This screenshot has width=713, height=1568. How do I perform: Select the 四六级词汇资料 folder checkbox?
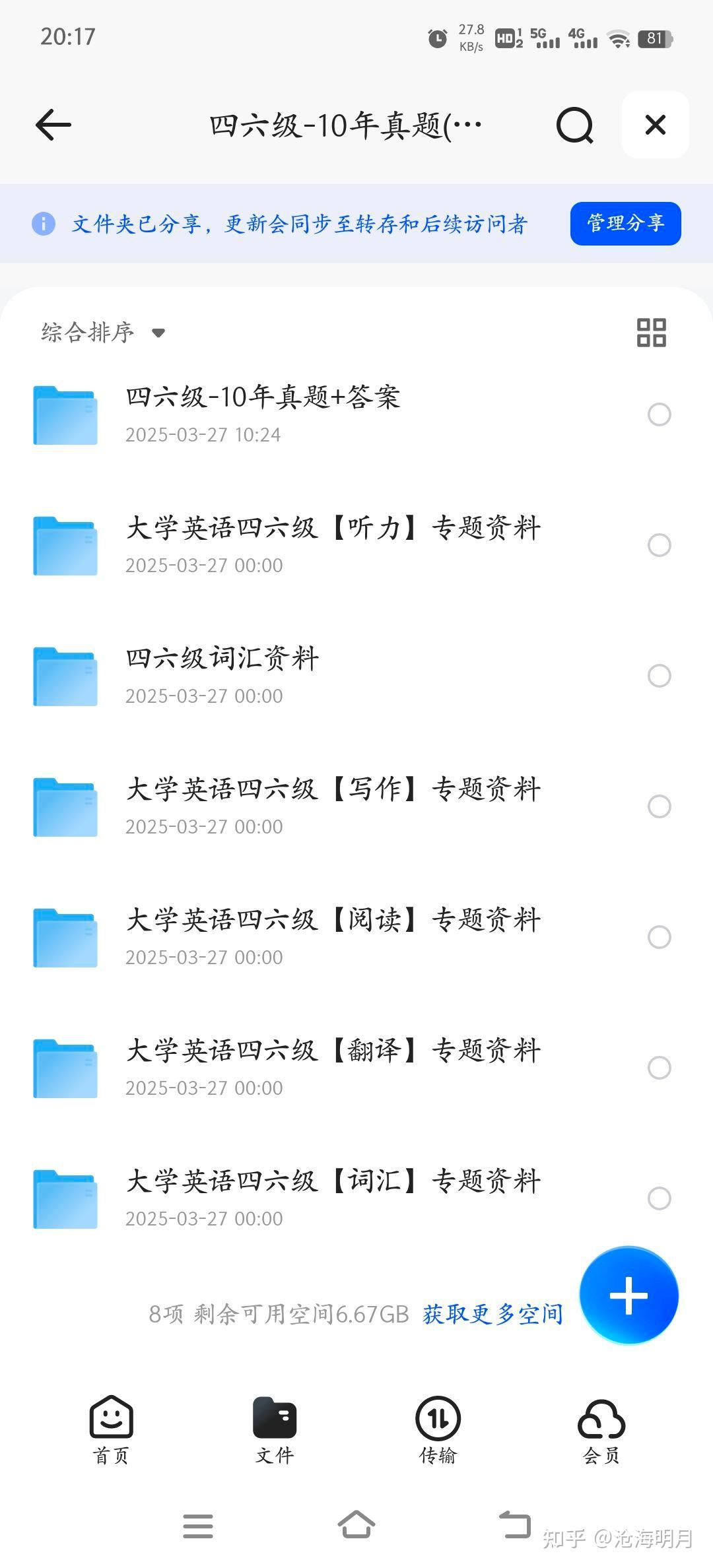point(659,676)
